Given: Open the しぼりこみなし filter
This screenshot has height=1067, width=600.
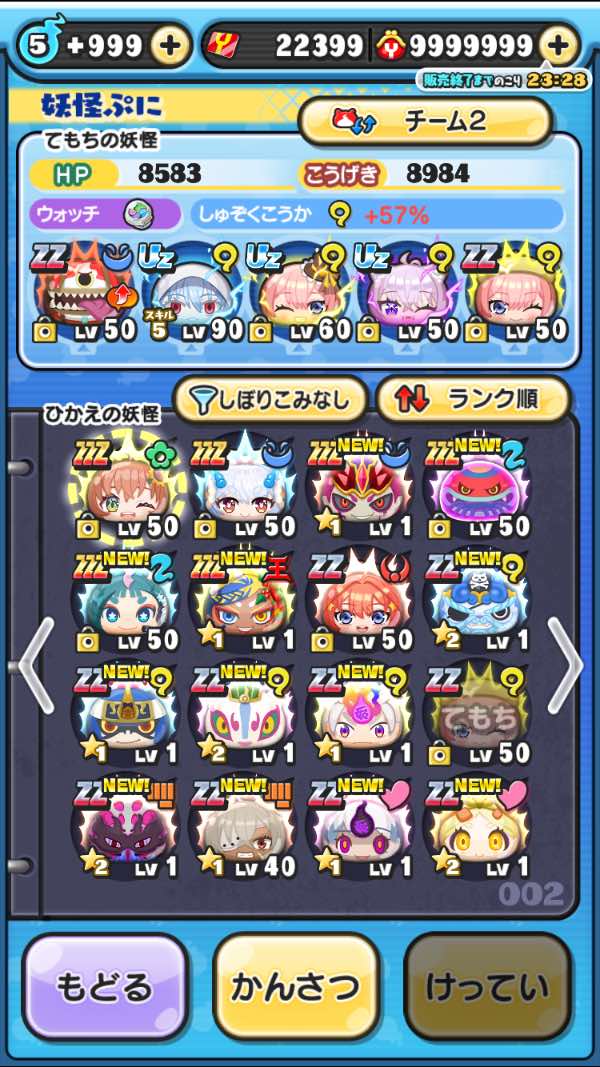Looking at the screenshot, I should [x=270, y=400].
